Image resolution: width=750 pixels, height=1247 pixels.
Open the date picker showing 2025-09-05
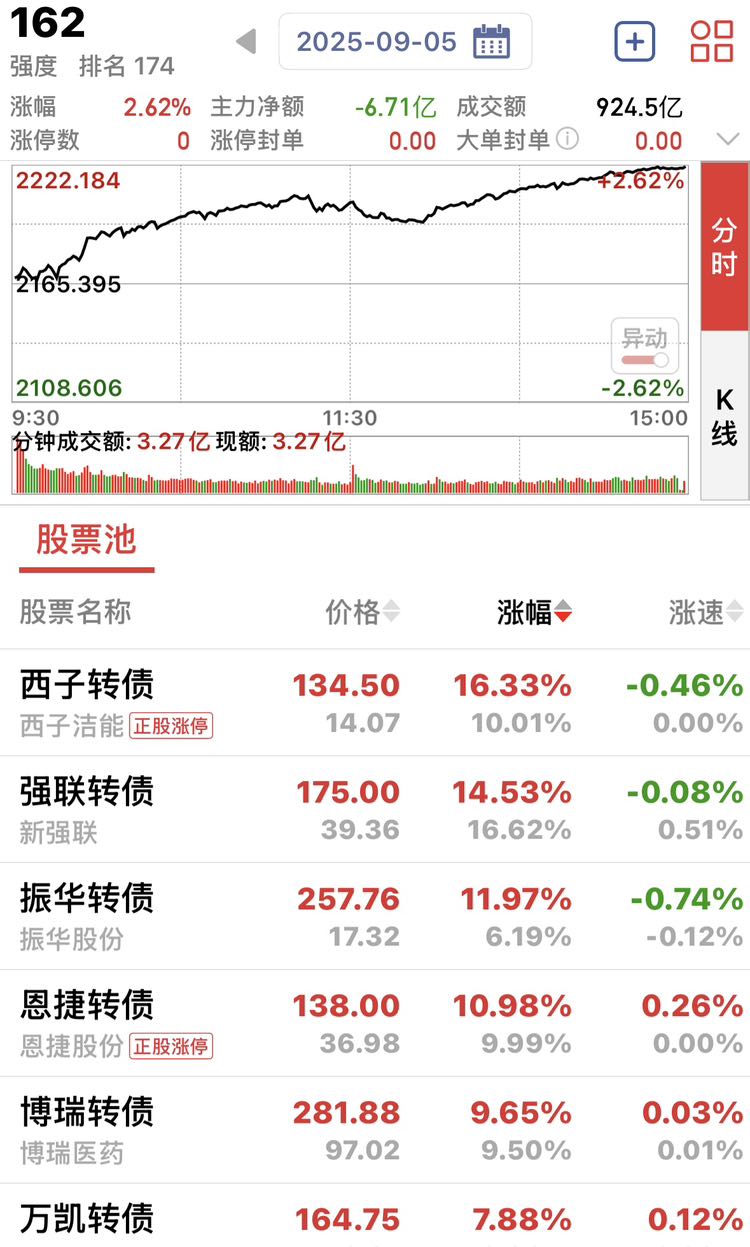click(405, 42)
